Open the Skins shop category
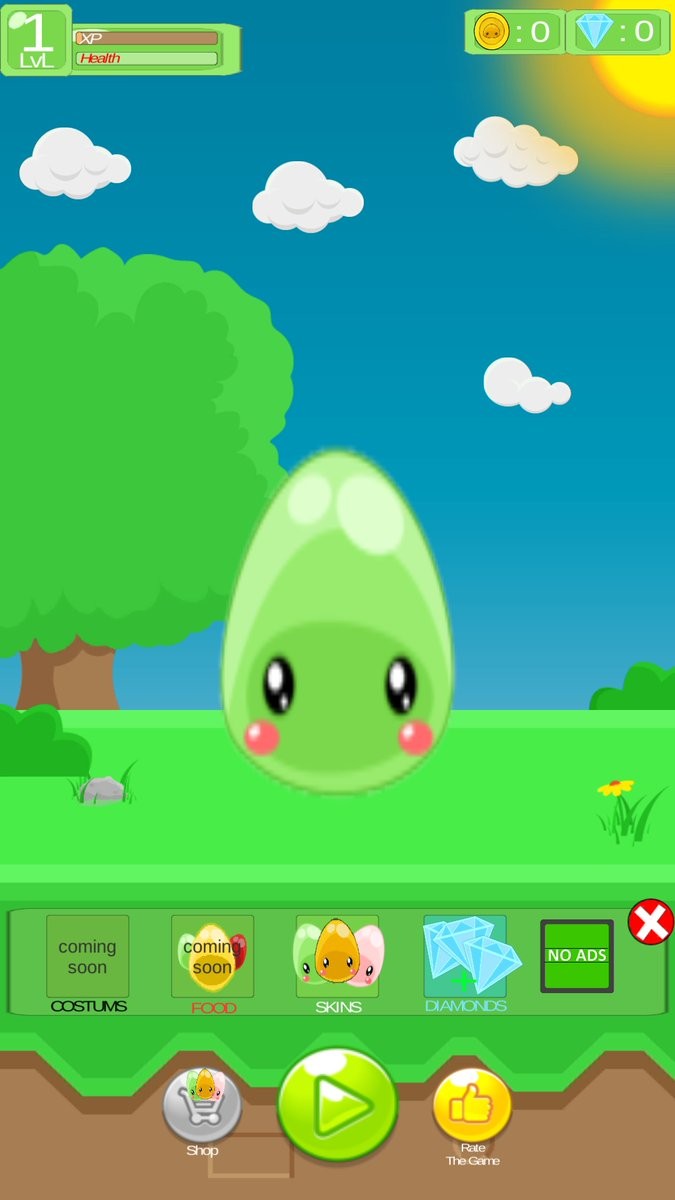This screenshot has width=675, height=1200. tap(337, 956)
